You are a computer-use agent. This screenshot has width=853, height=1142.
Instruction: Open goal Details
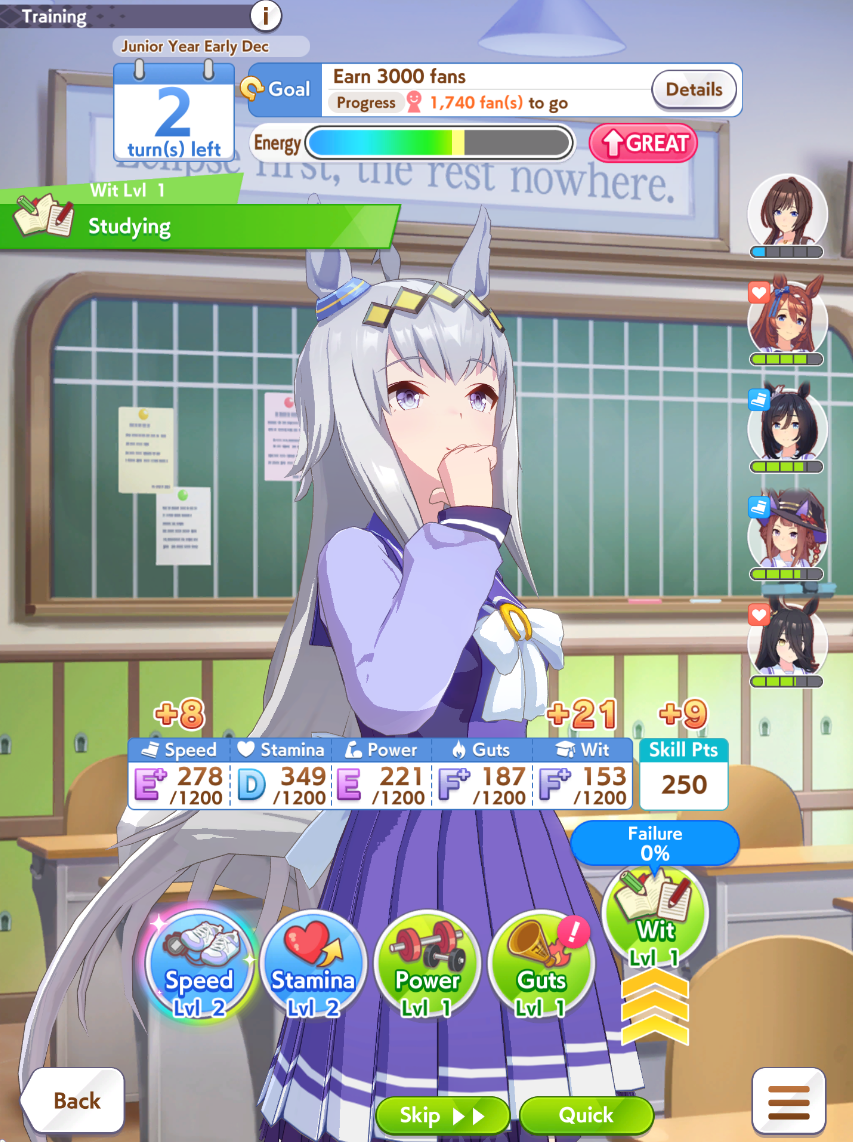694,90
